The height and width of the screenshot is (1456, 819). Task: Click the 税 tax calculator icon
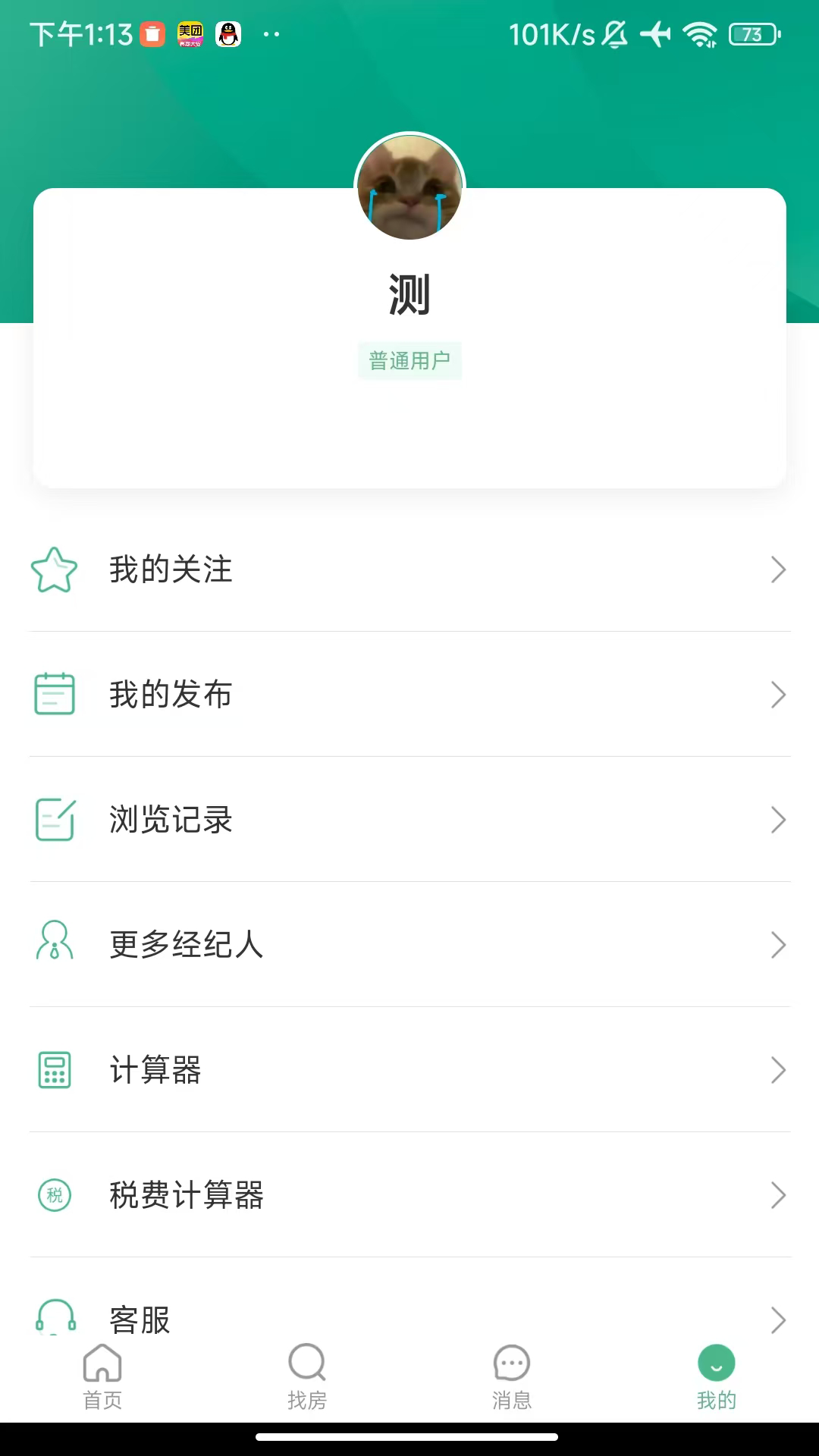click(x=54, y=1195)
